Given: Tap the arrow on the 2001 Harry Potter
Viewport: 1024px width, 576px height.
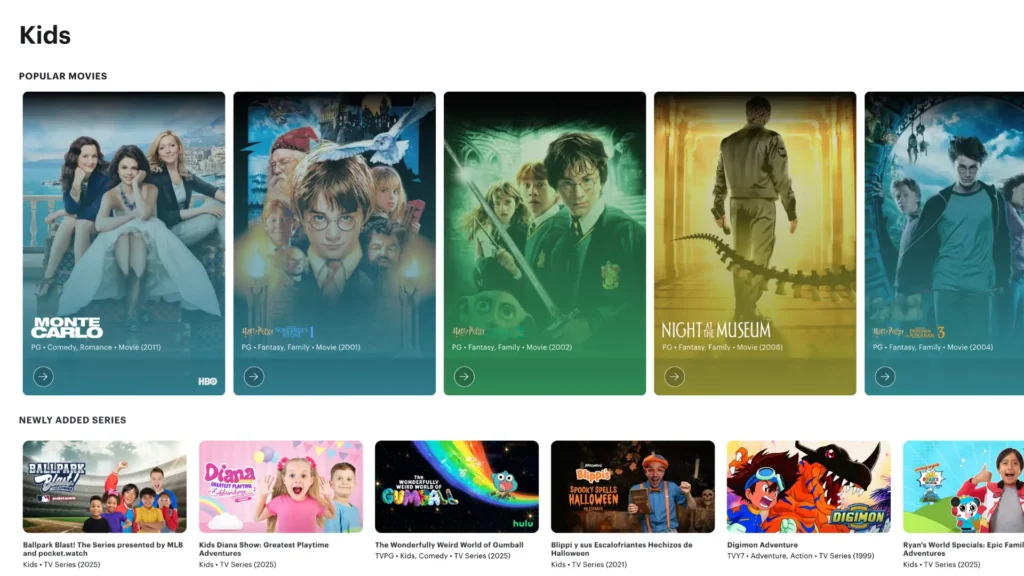Looking at the screenshot, I should (x=254, y=377).
